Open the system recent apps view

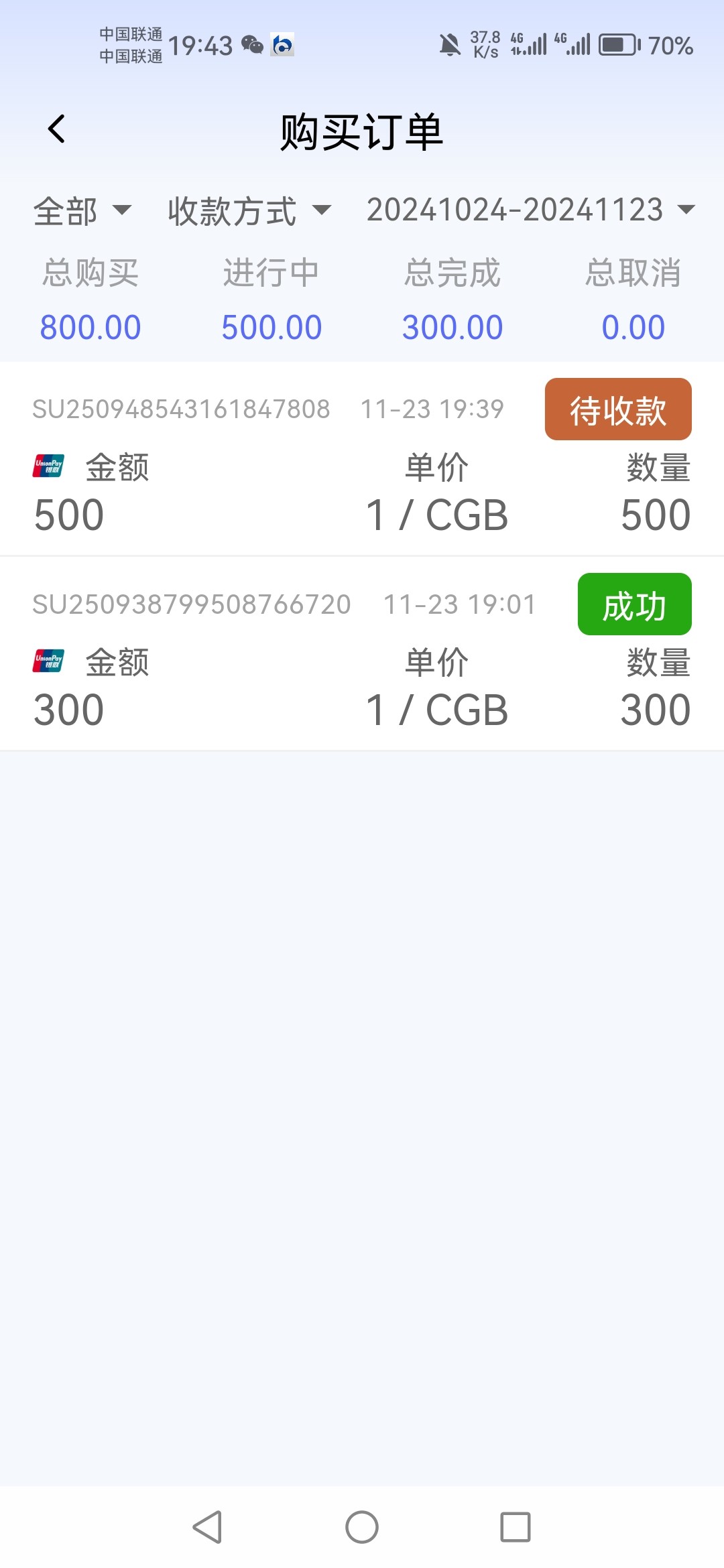(515, 1527)
